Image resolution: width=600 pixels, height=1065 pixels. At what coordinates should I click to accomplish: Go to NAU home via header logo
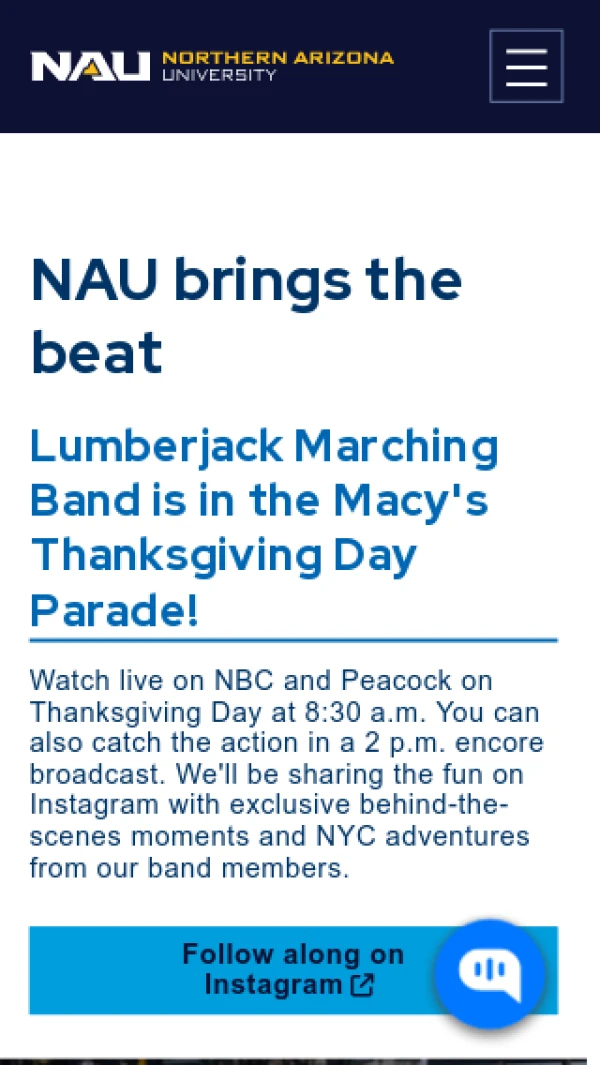point(212,66)
